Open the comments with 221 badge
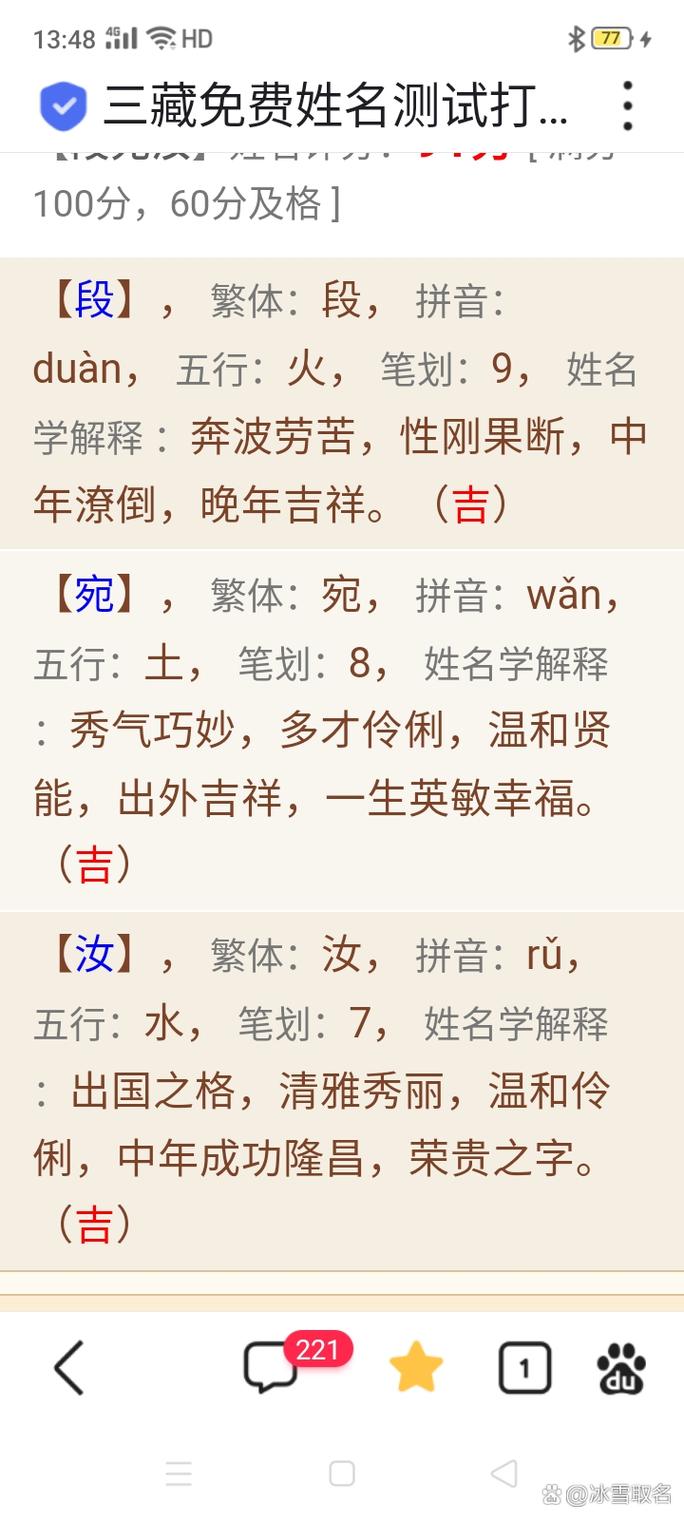 pyautogui.click(x=272, y=1367)
